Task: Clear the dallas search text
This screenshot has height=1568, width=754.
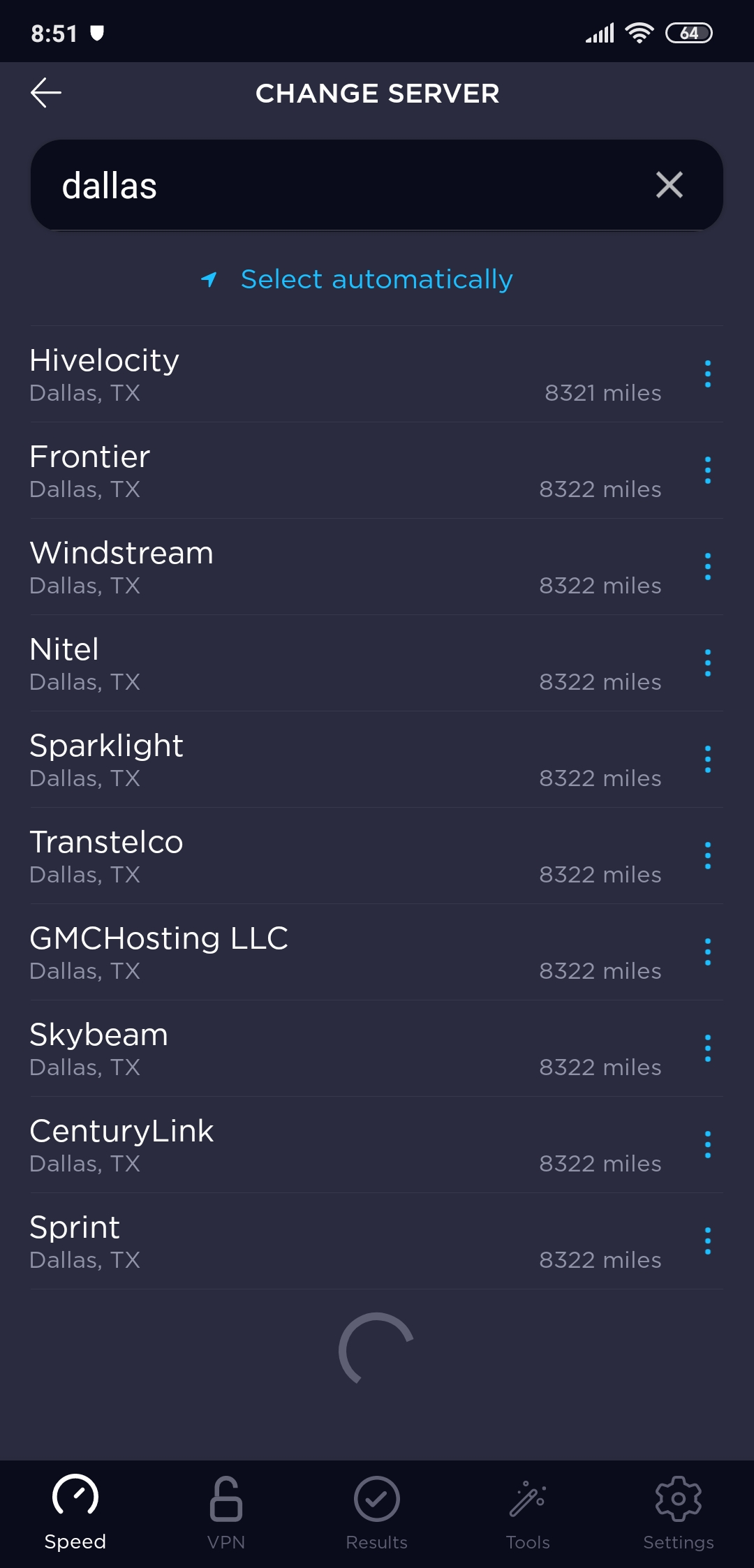Action: [x=669, y=185]
